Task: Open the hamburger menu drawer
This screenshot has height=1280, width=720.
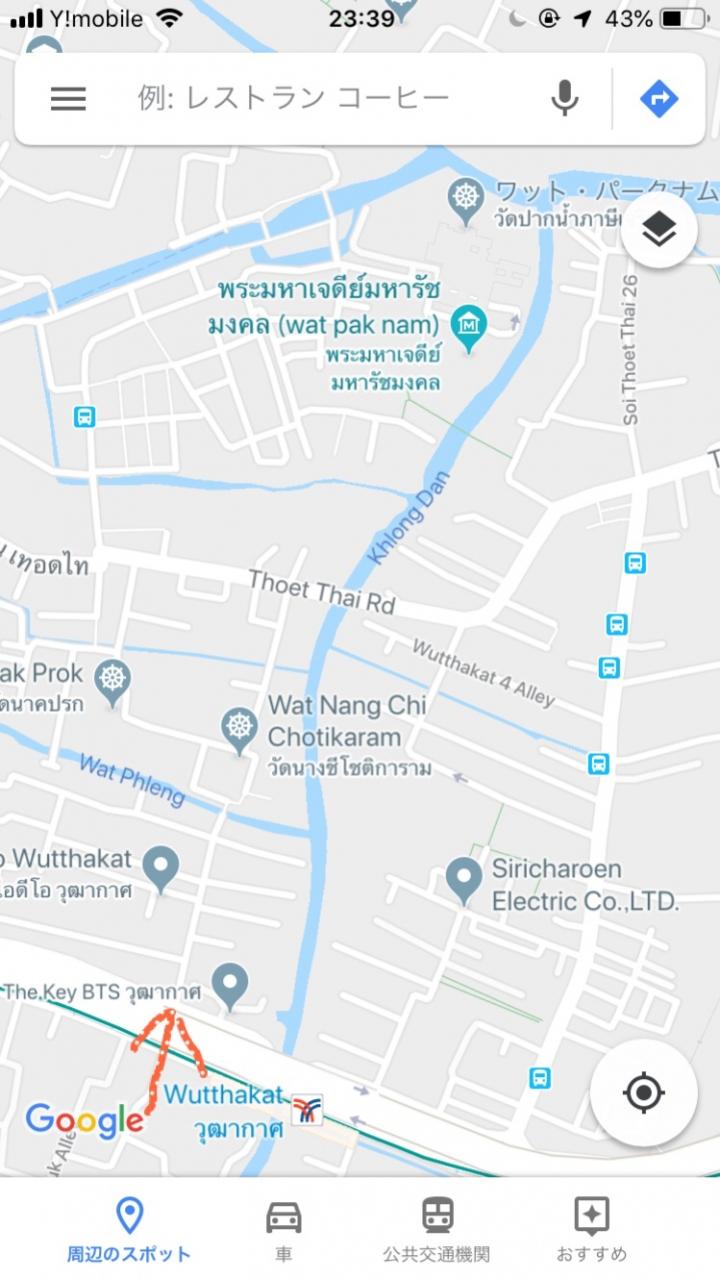Action: click(x=68, y=98)
